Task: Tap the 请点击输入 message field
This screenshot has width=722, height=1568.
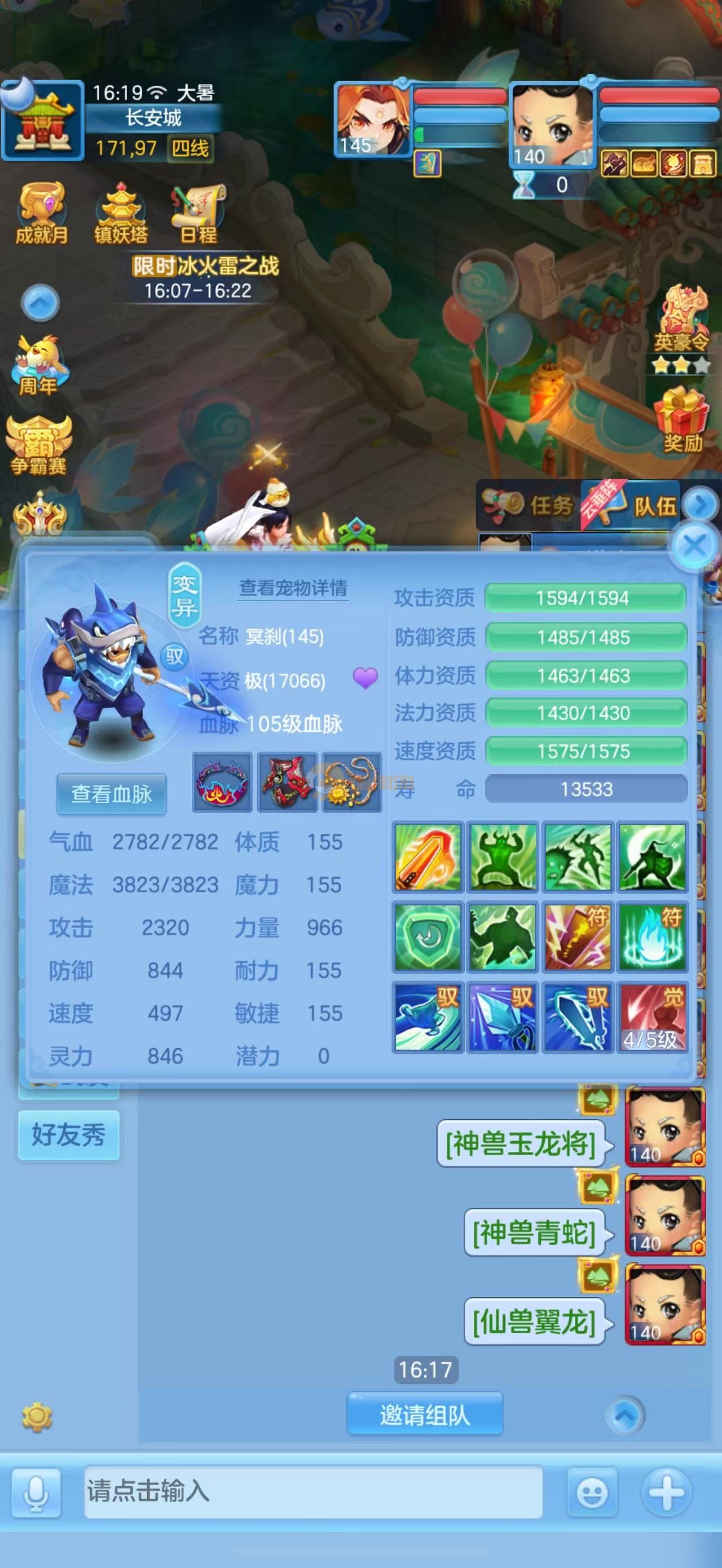Action: (x=313, y=1492)
